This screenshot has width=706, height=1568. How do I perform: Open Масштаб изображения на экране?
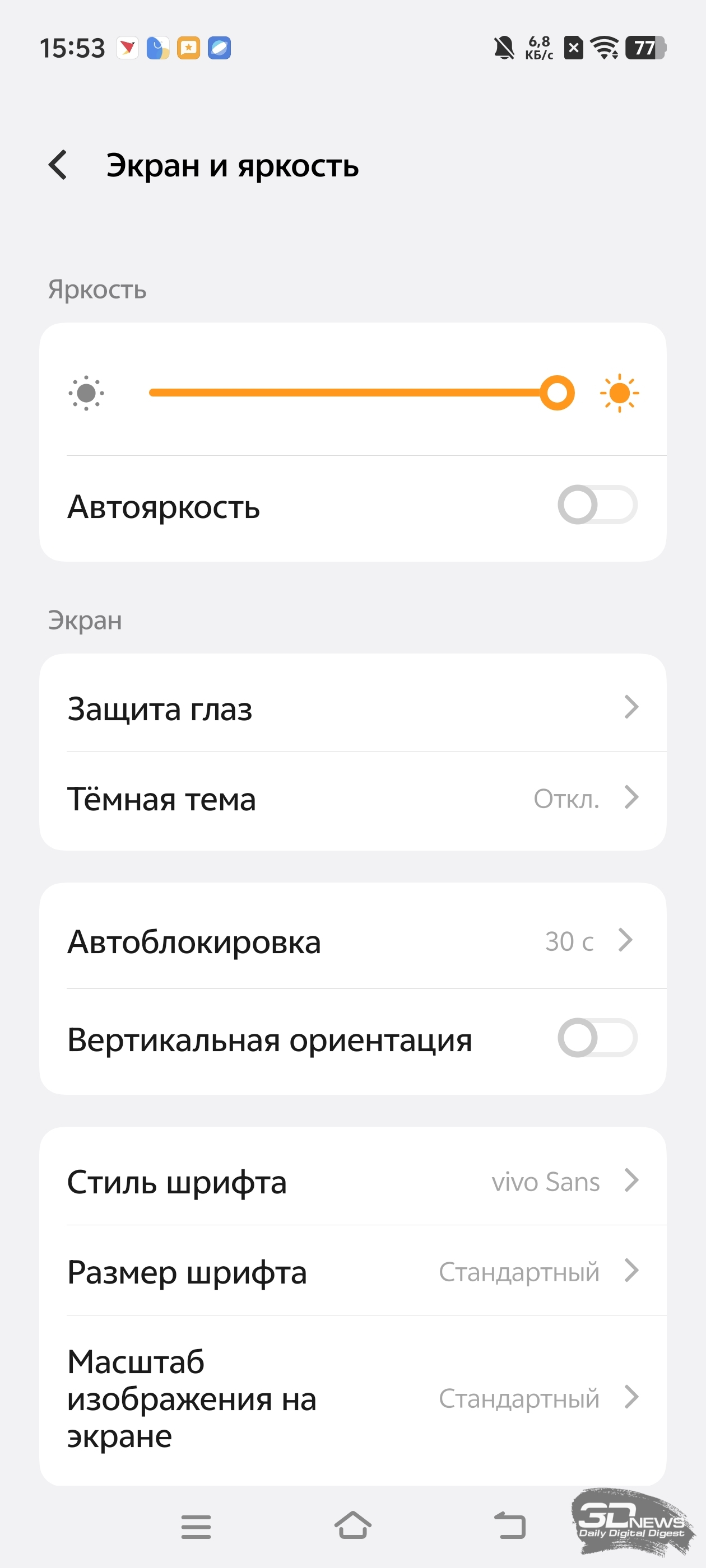coord(352,1398)
